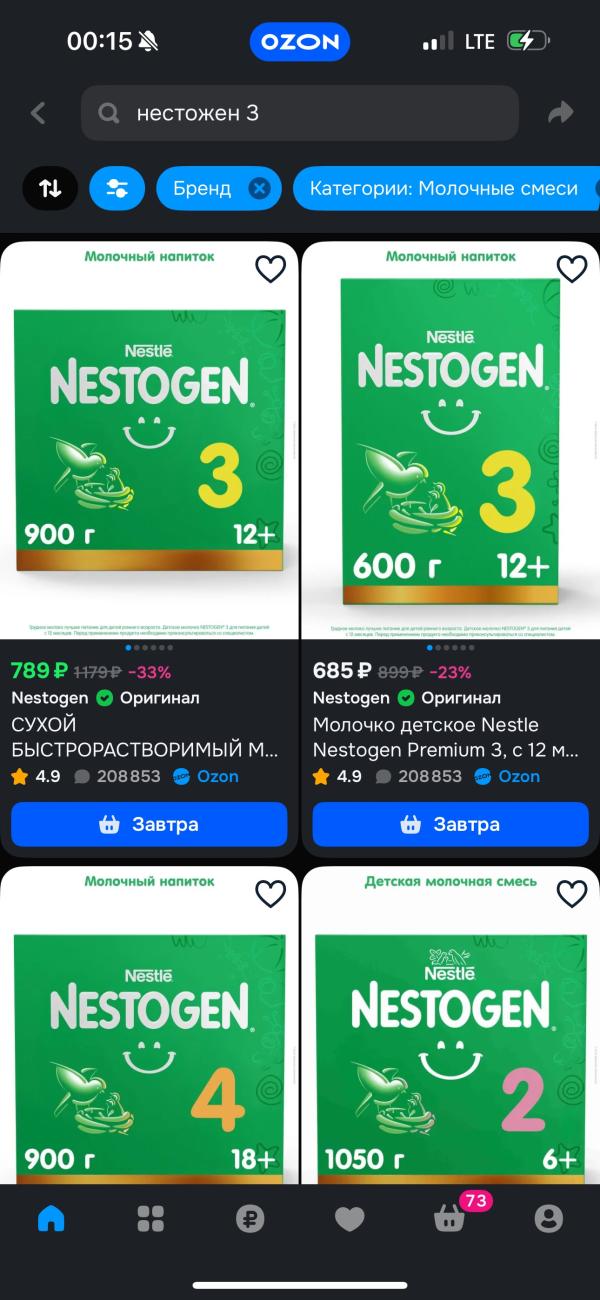This screenshot has height=1300, width=600.
Task: Add Nestogen 3 600 г to favorites
Action: tap(571, 269)
